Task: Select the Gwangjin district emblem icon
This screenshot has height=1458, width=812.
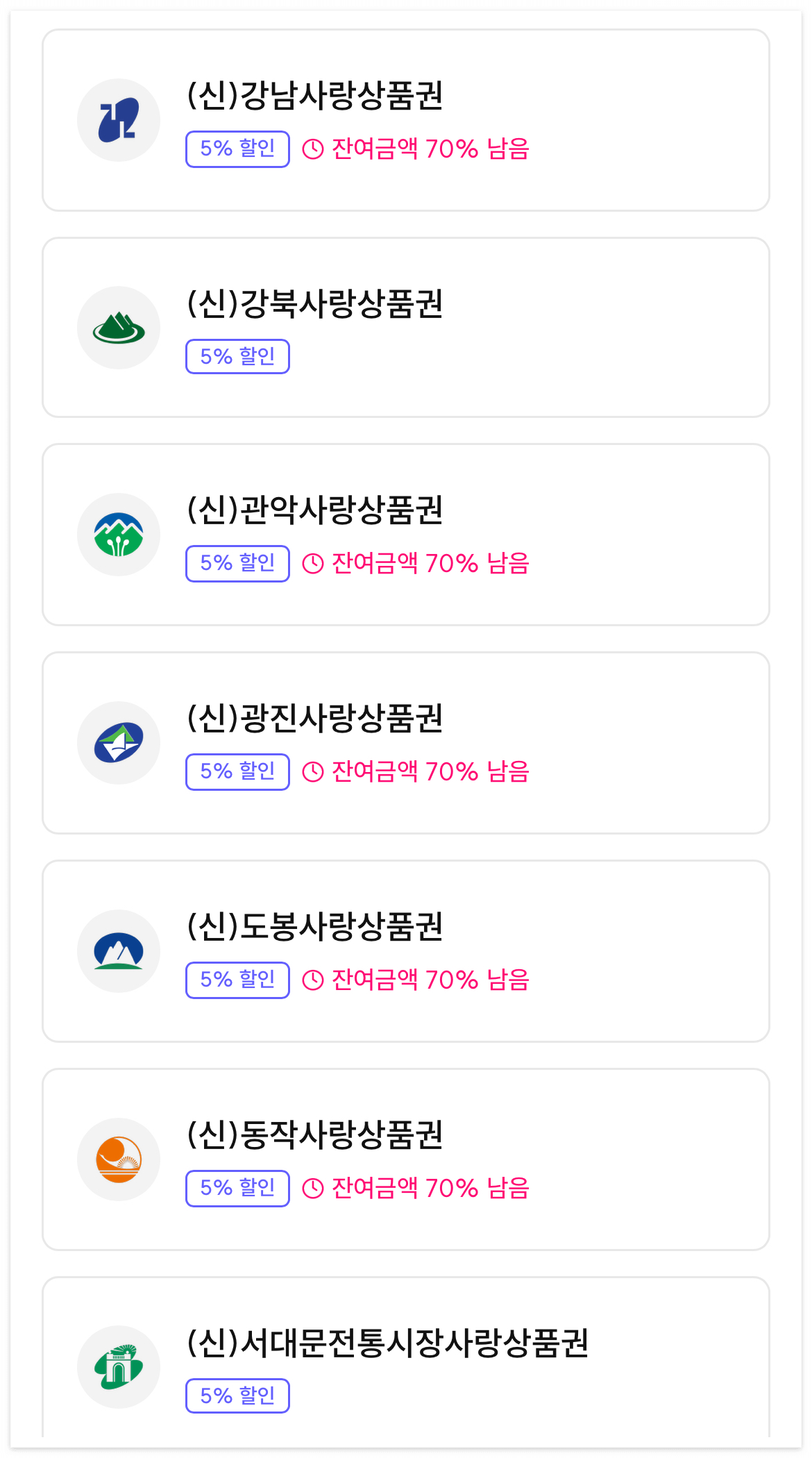Action: point(118,743)
